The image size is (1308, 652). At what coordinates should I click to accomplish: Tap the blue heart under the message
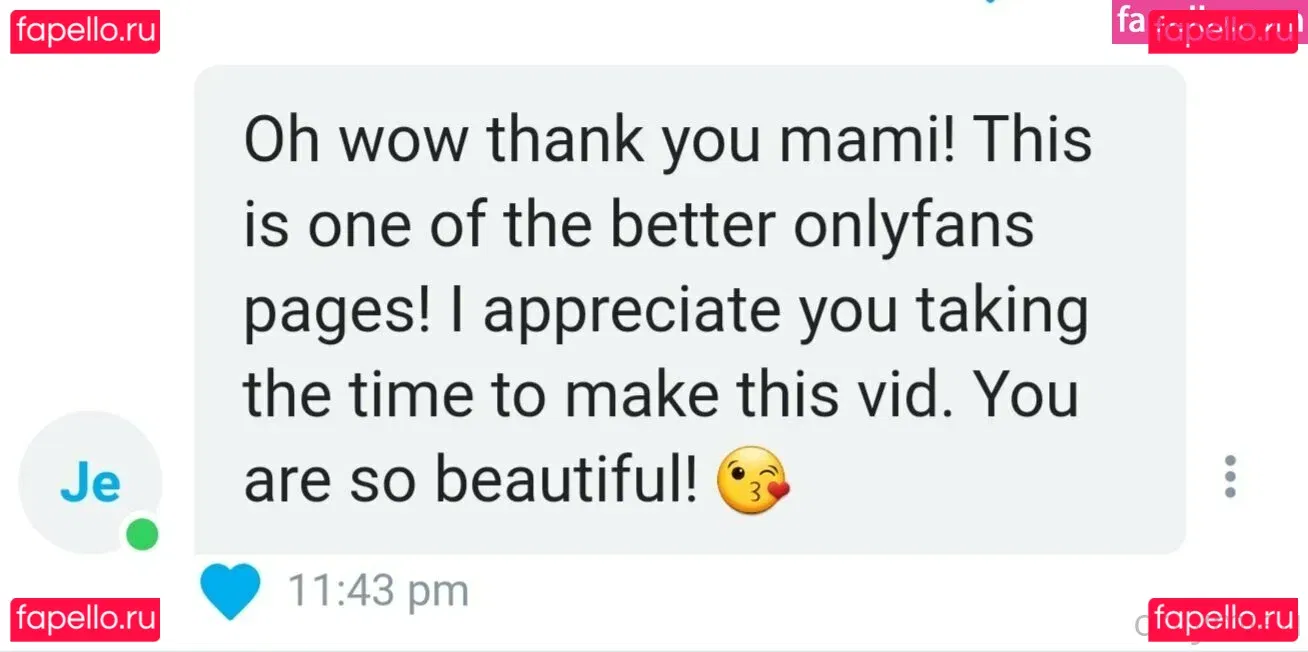230,590
